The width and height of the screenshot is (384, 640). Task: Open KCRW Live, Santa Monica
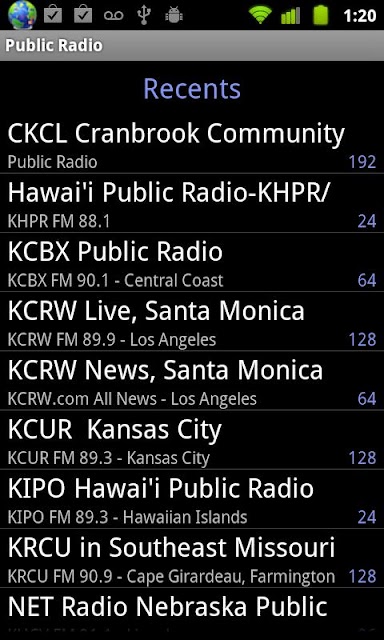coord(192,322)
